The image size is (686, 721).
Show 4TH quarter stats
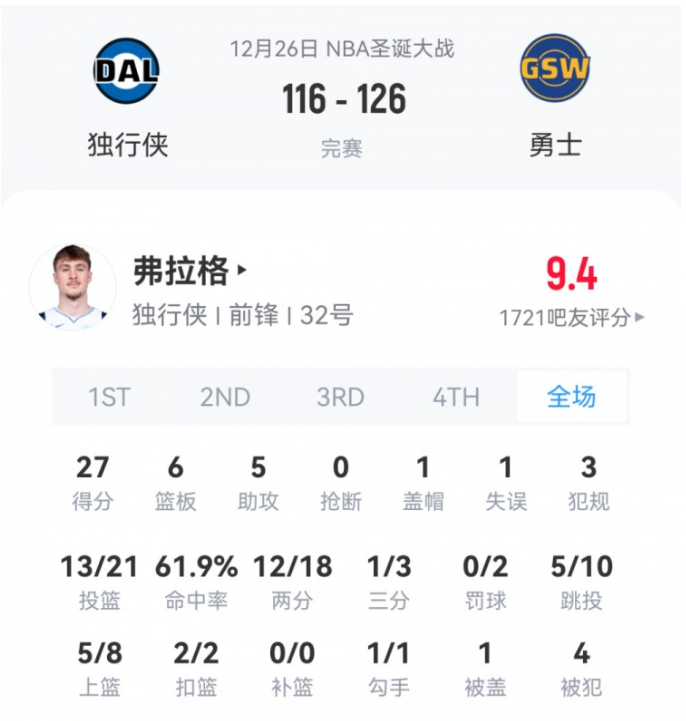(456, 397)
